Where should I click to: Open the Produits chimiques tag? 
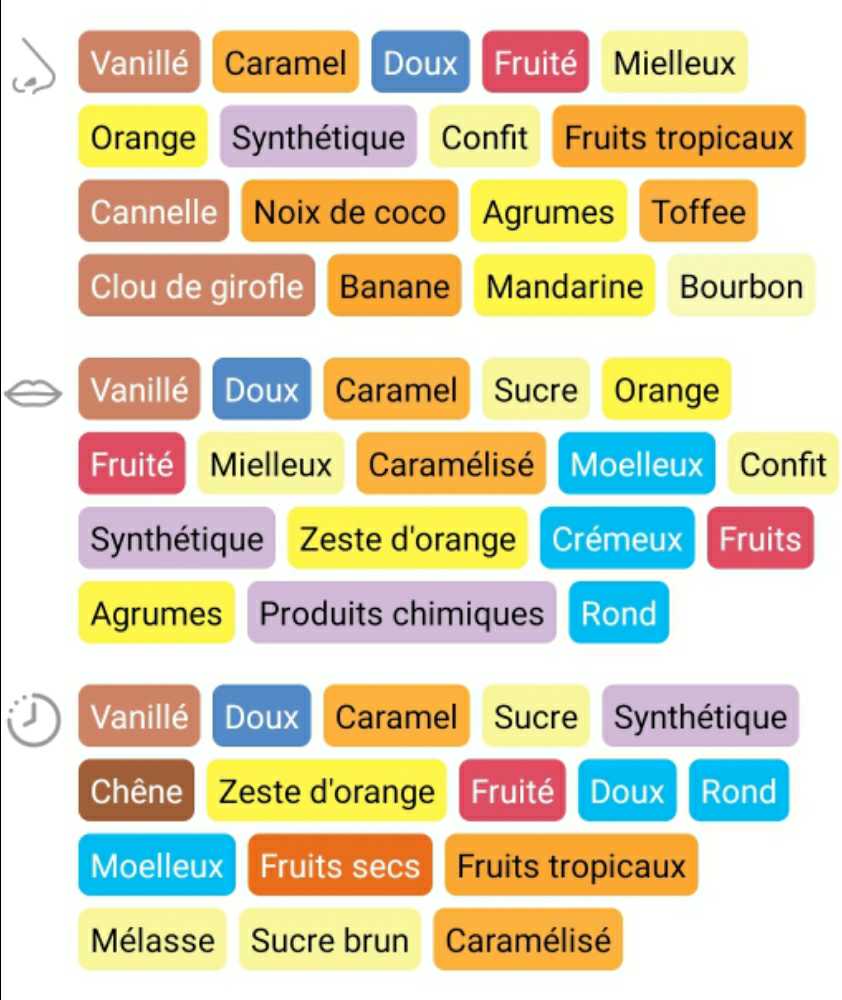pyautogui.click(x=402, y=614)
